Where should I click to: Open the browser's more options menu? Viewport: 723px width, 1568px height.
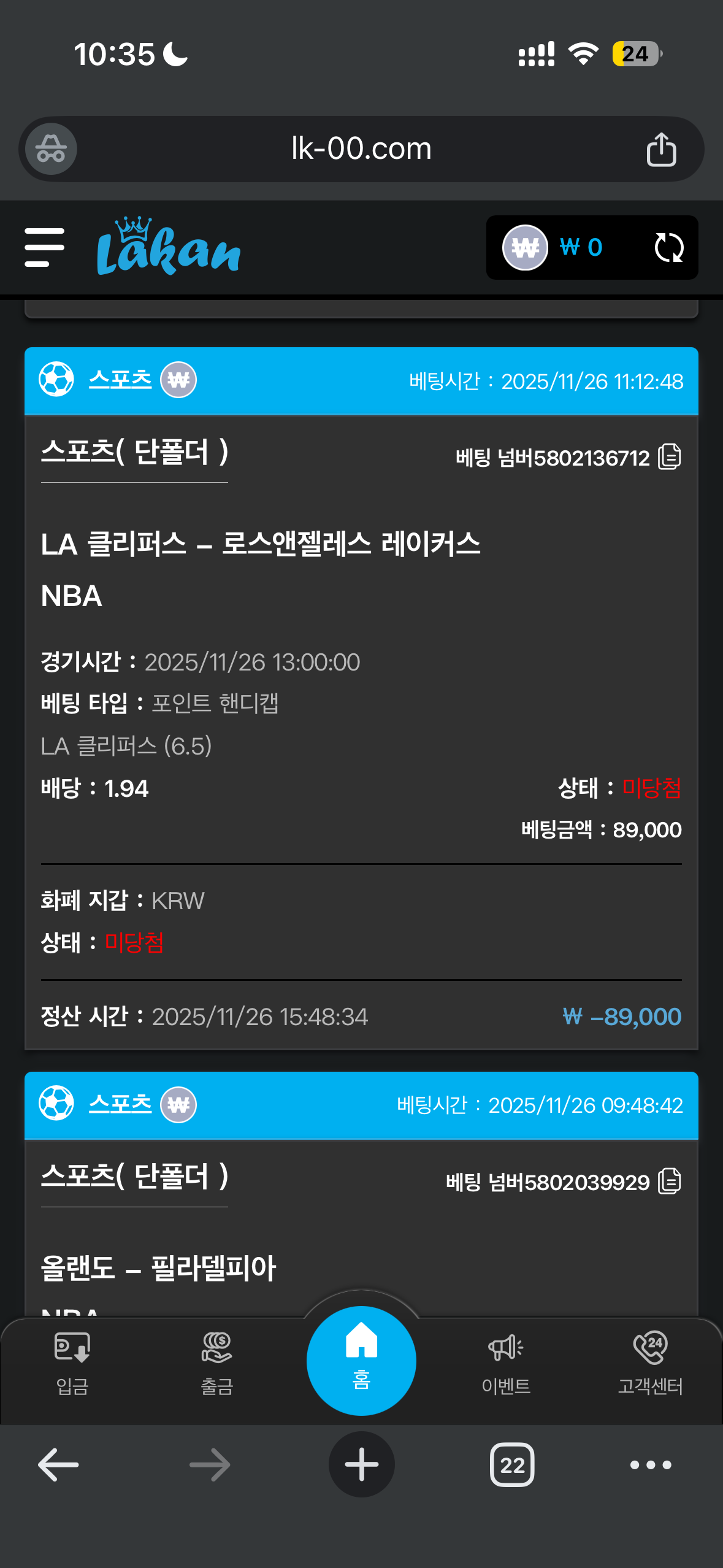[651, 1464]
